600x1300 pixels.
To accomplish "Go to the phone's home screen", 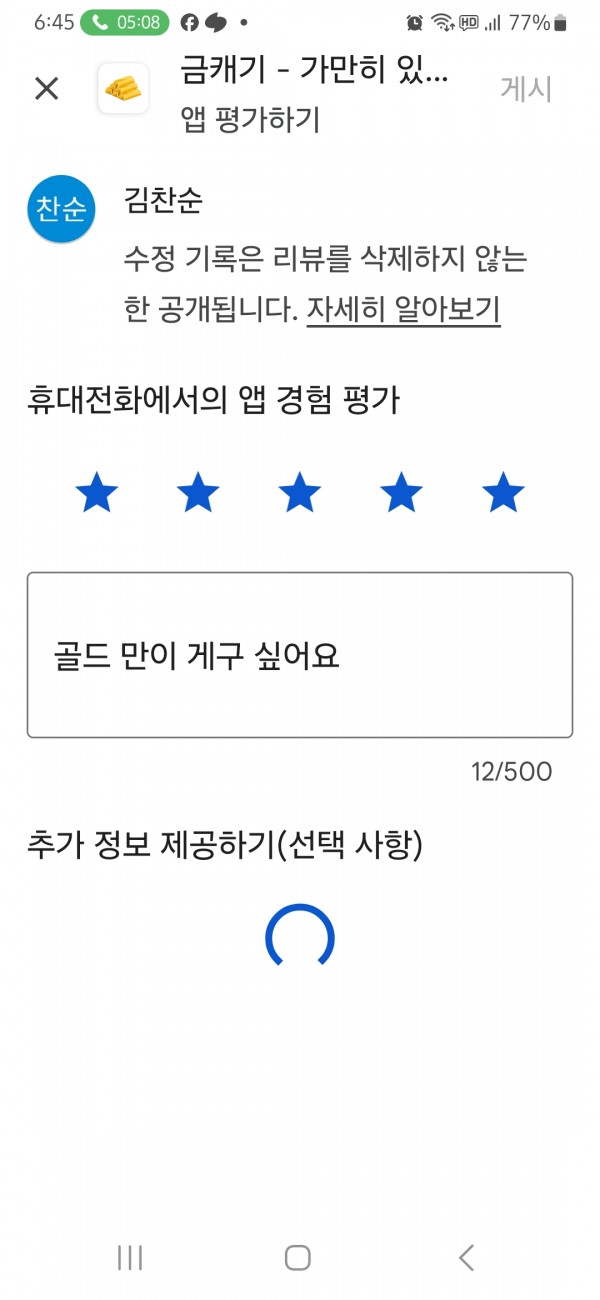I will click(x=298, y=1257).
